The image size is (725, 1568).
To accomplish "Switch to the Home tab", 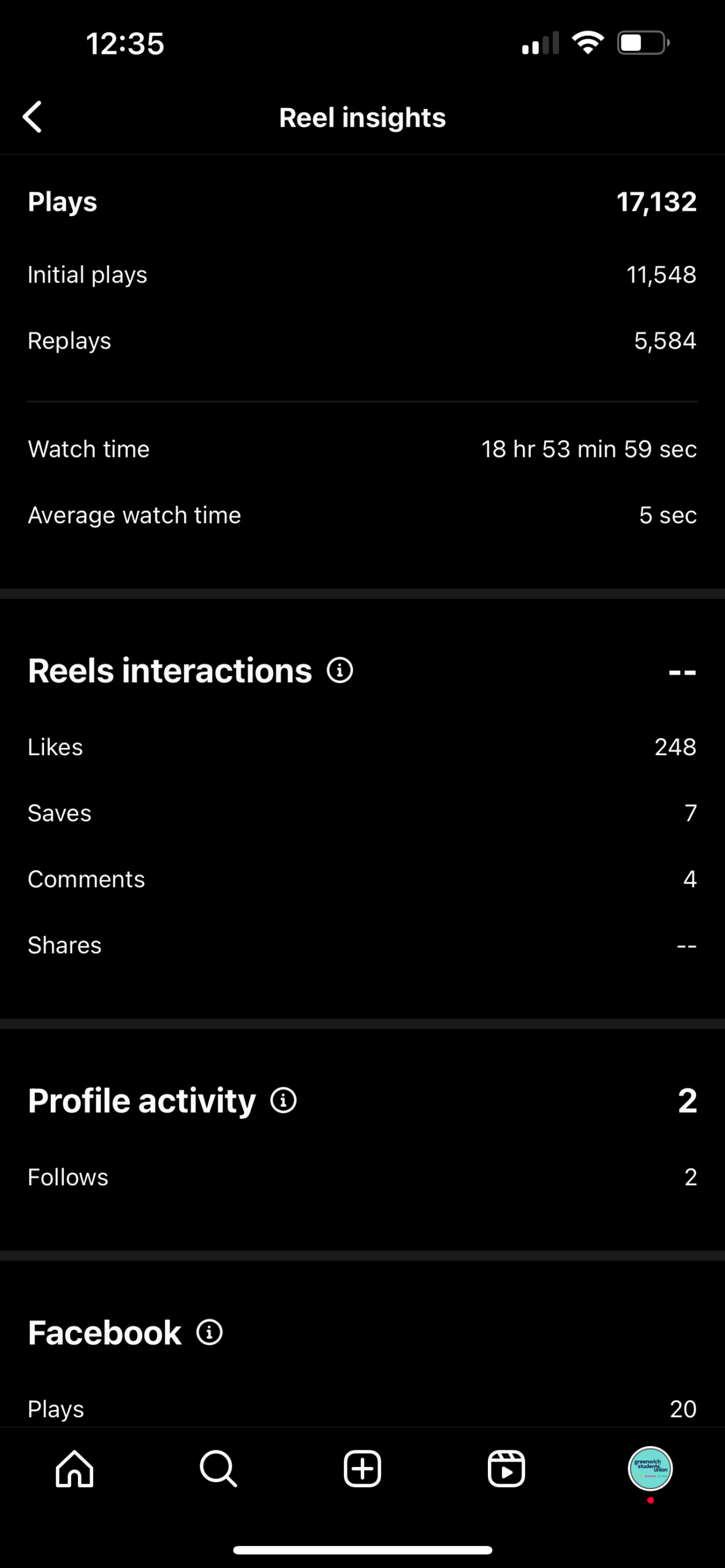I will tap(74, 1468).
